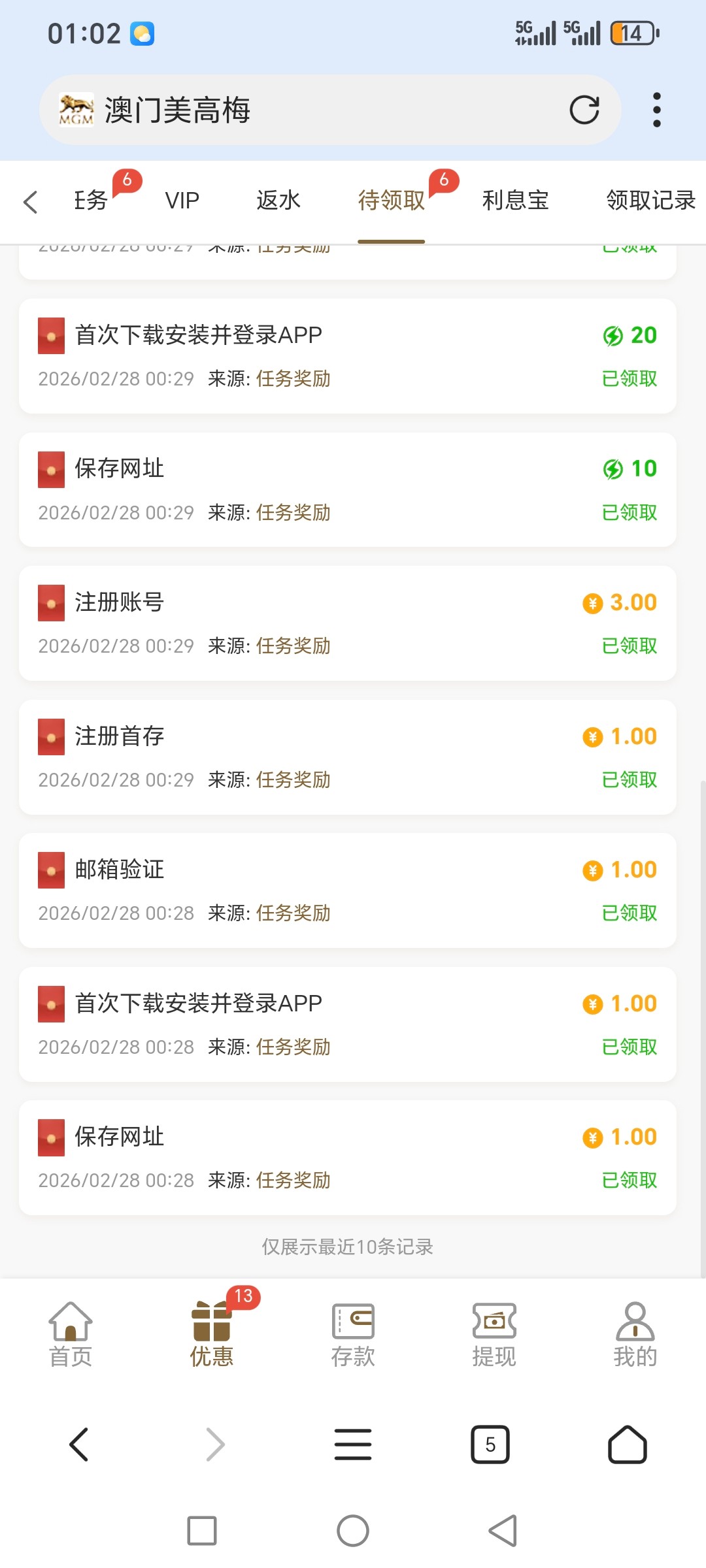Open the browser tab switcher
Screen dimensions: 706x1568
tap(490, 1444)
